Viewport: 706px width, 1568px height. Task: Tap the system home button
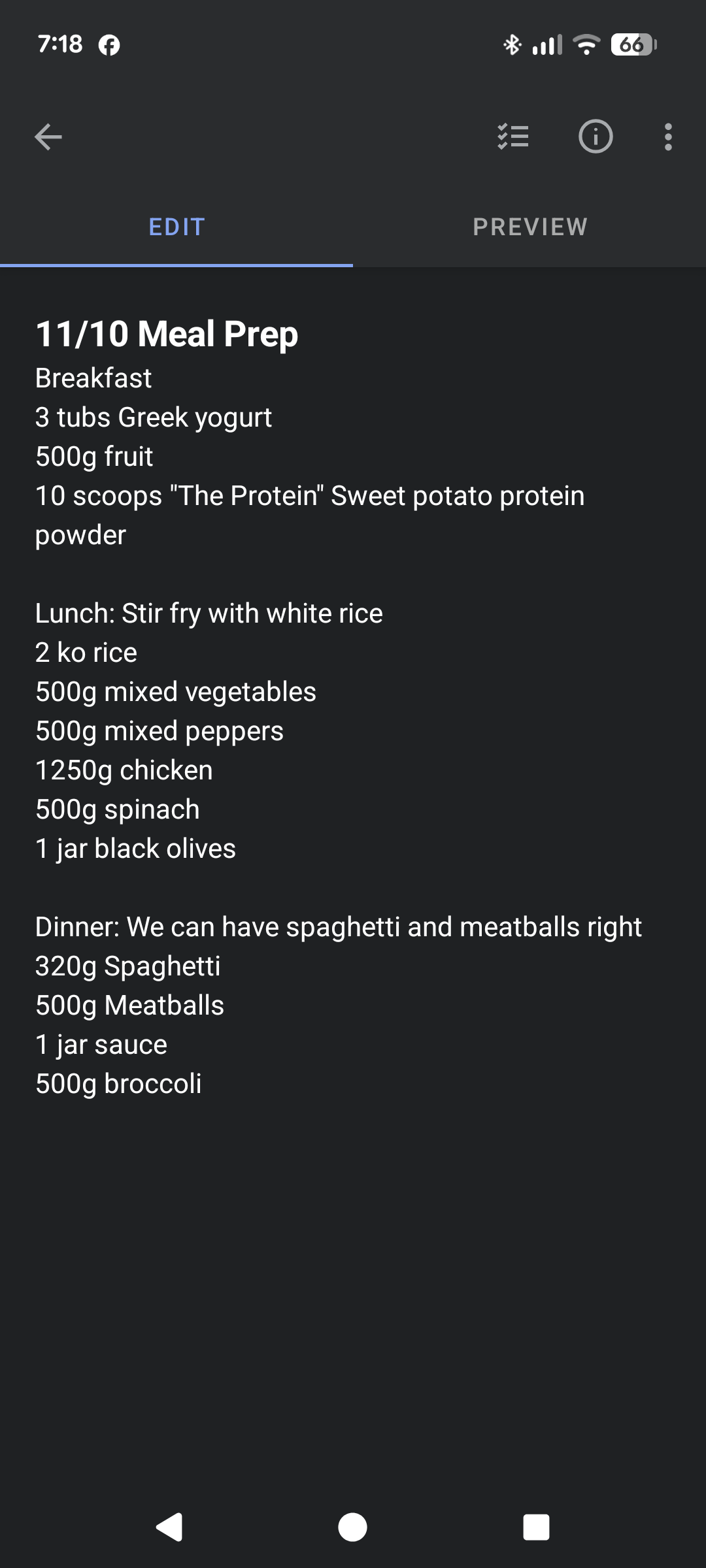click(x=352, y=1527)
